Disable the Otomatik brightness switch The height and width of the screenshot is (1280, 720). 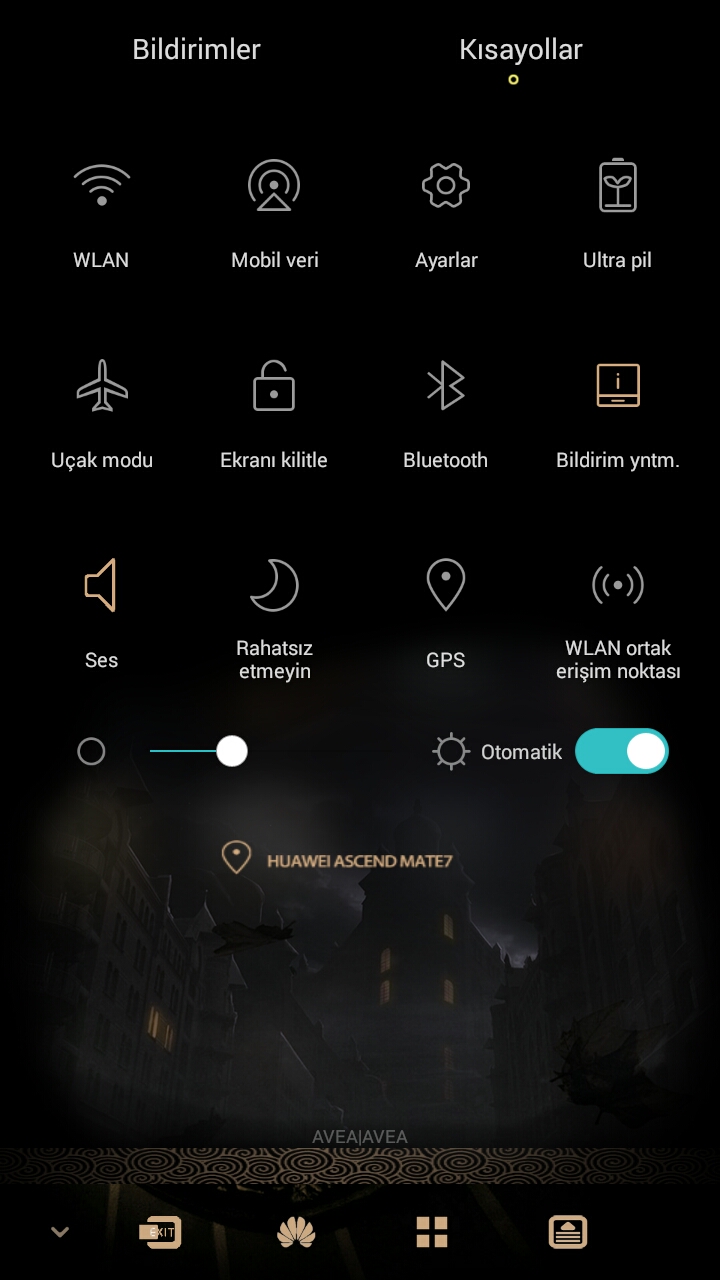(x=621, y=751)
